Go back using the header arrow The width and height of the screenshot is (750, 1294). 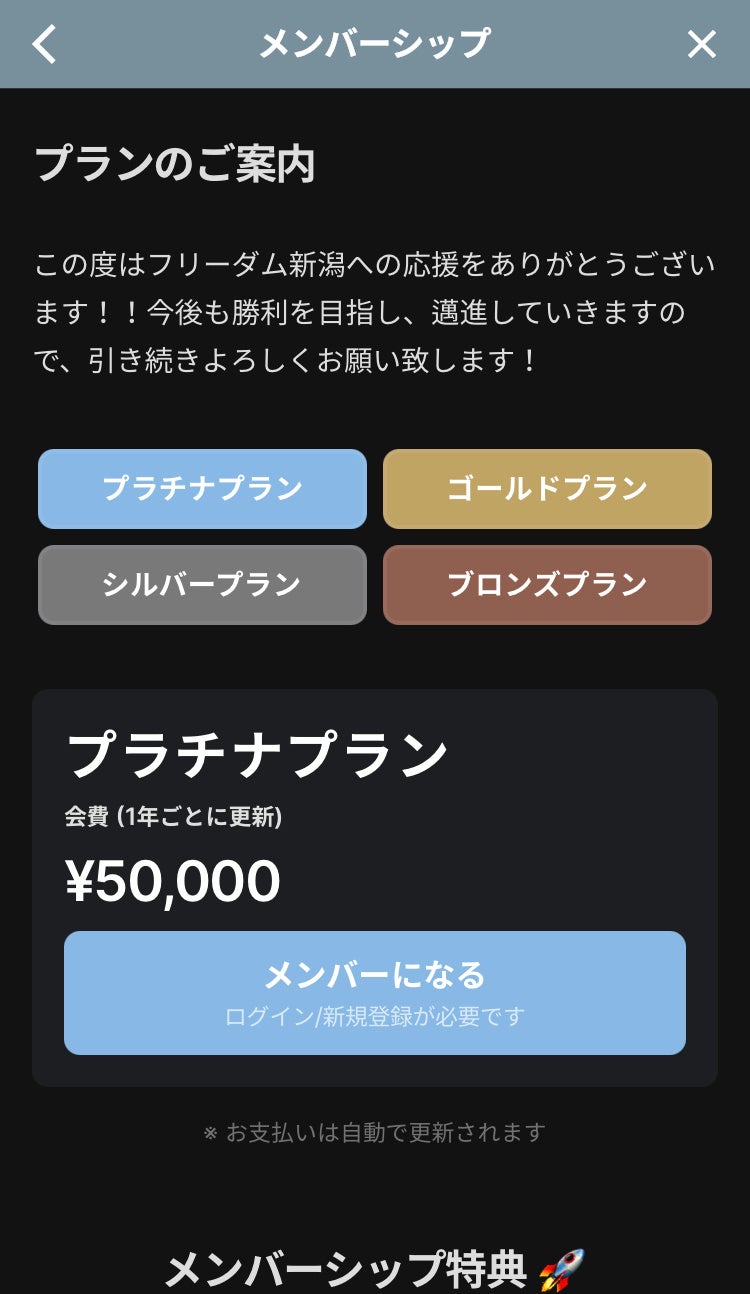pos(45,44)
